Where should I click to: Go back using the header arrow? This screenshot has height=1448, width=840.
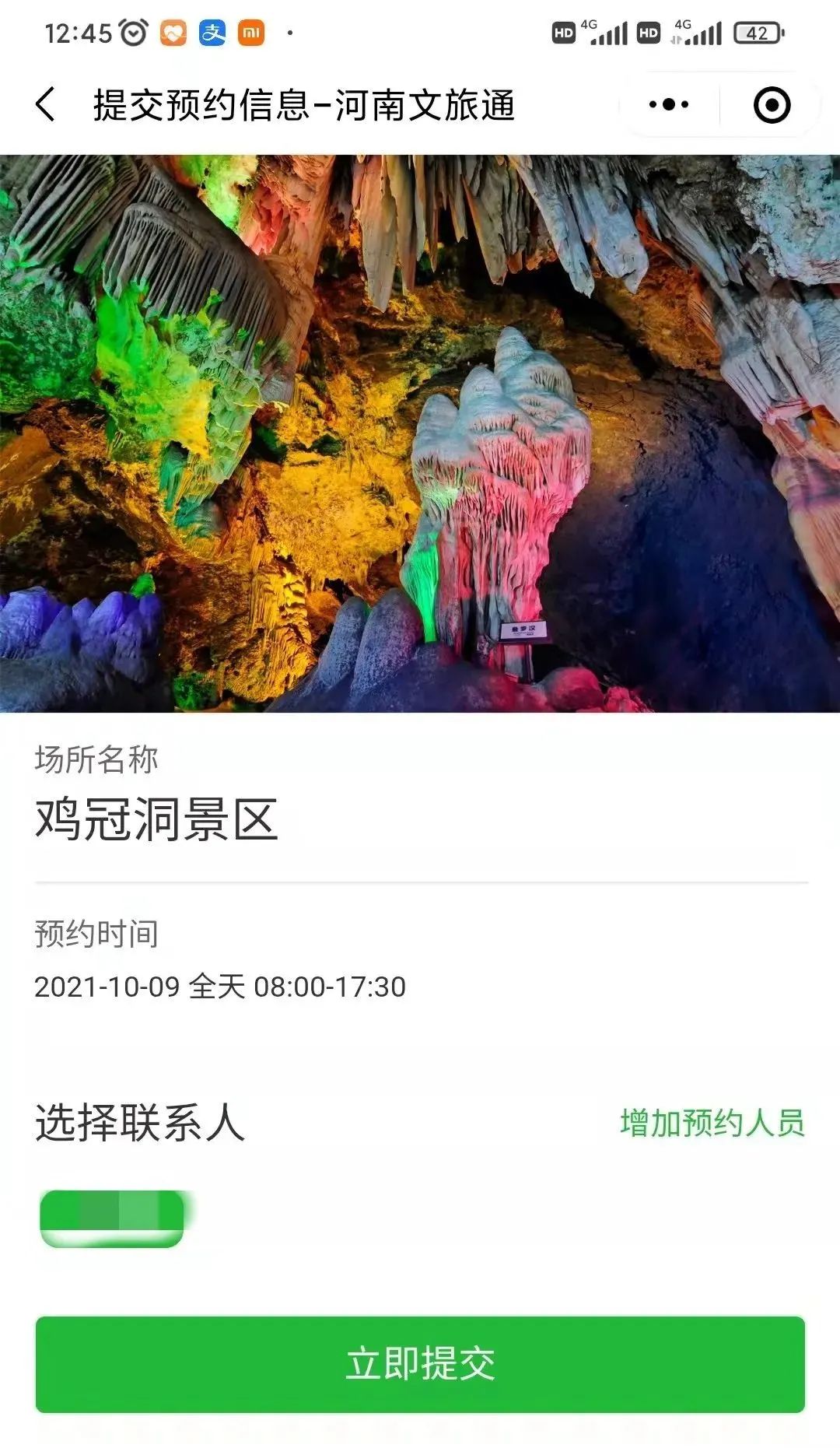click(46, 104)
